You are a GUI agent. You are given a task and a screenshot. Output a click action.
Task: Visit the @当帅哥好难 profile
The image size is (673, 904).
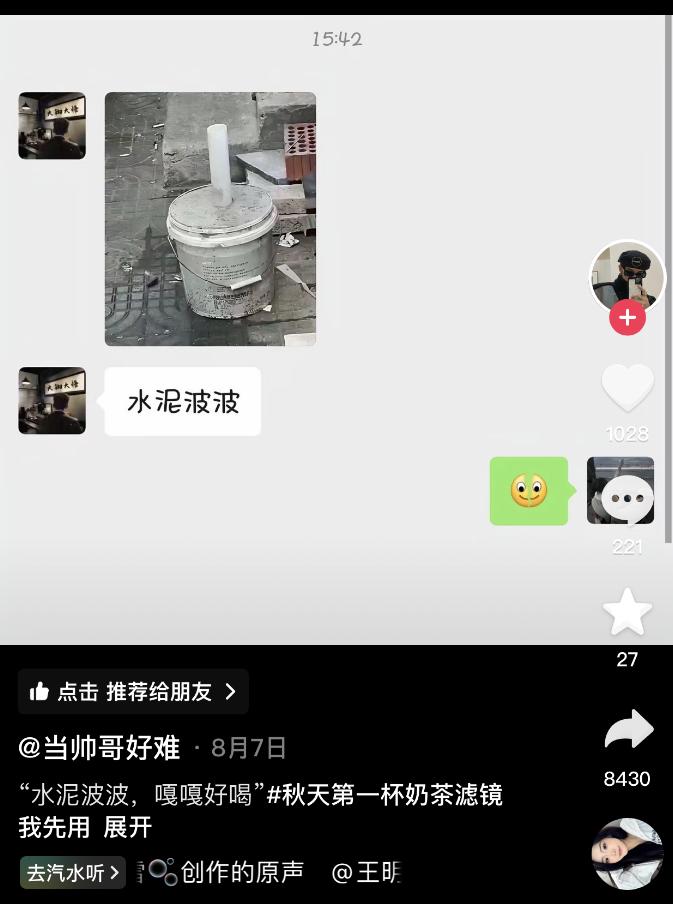pos(99,747)
